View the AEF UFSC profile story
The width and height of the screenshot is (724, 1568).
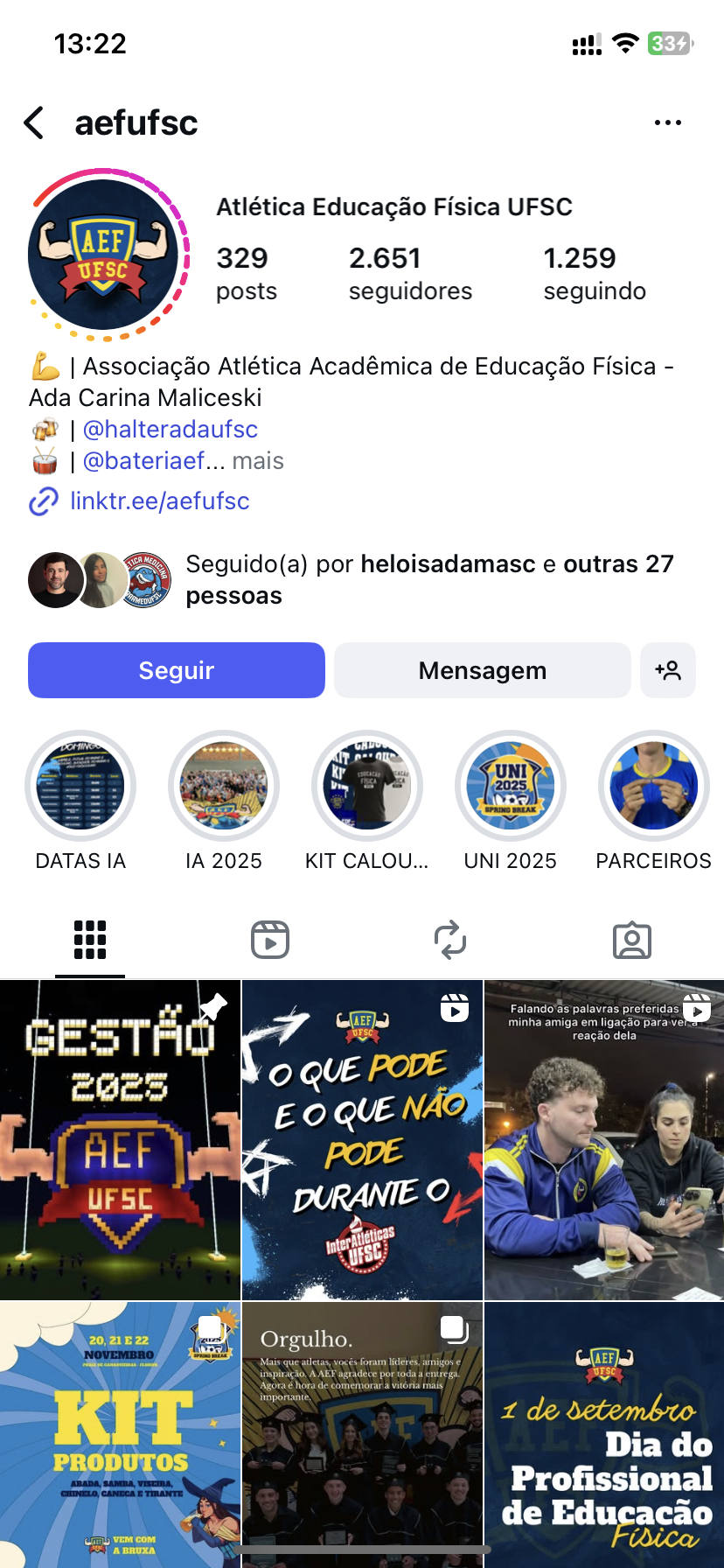pos(103,255)
